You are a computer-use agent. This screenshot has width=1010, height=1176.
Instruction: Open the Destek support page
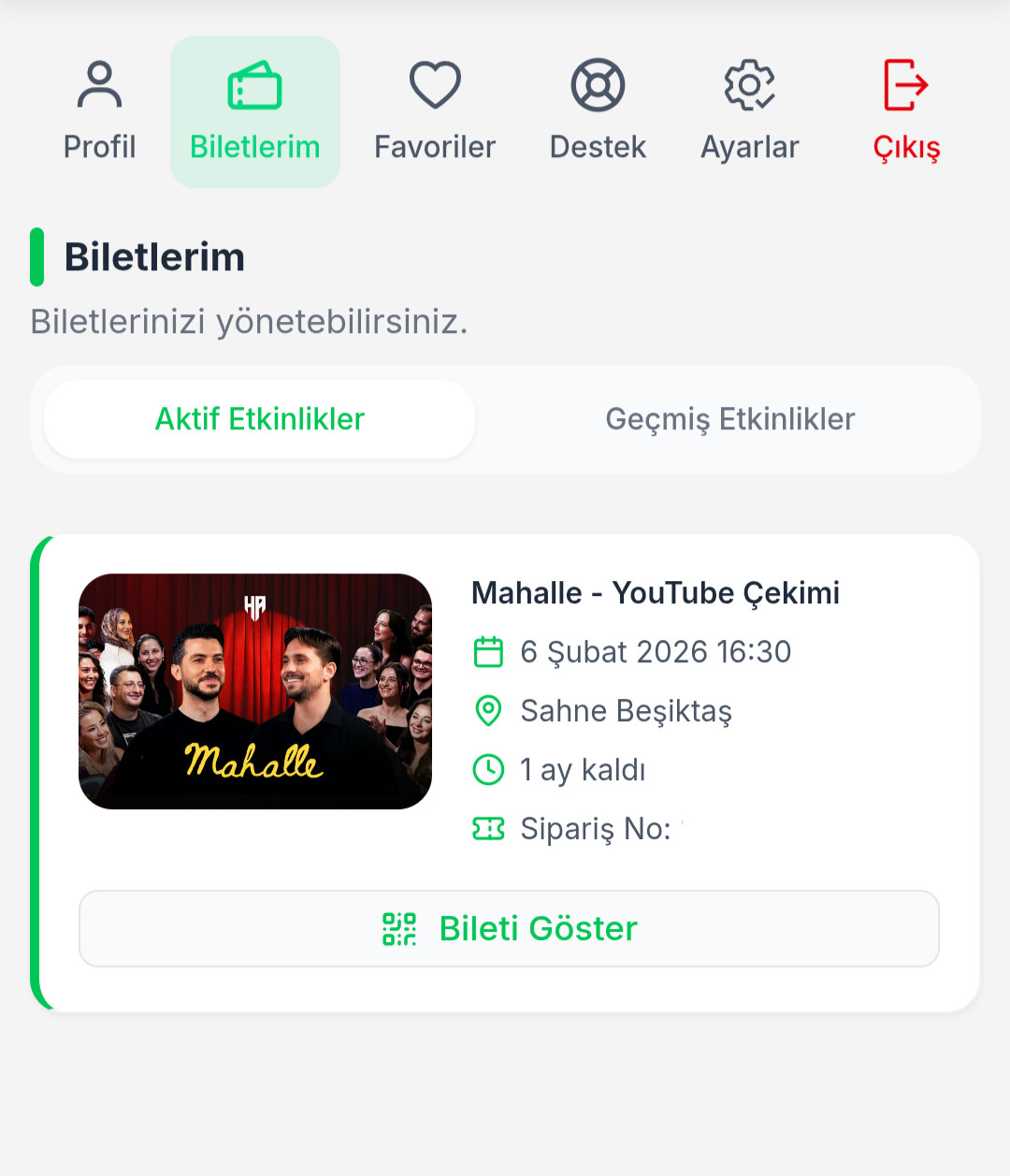pos(598,111)
